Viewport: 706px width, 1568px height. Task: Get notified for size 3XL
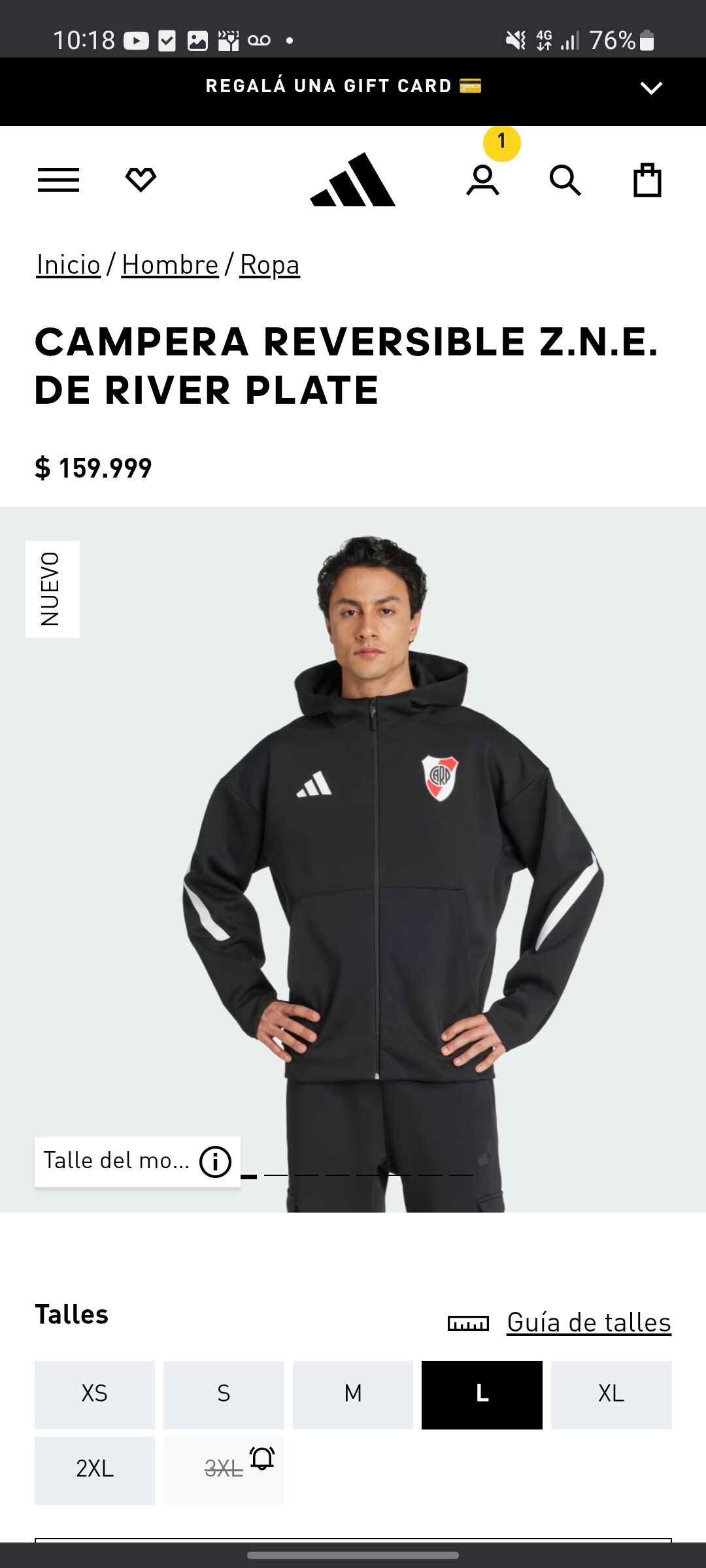coord(224,1470)
